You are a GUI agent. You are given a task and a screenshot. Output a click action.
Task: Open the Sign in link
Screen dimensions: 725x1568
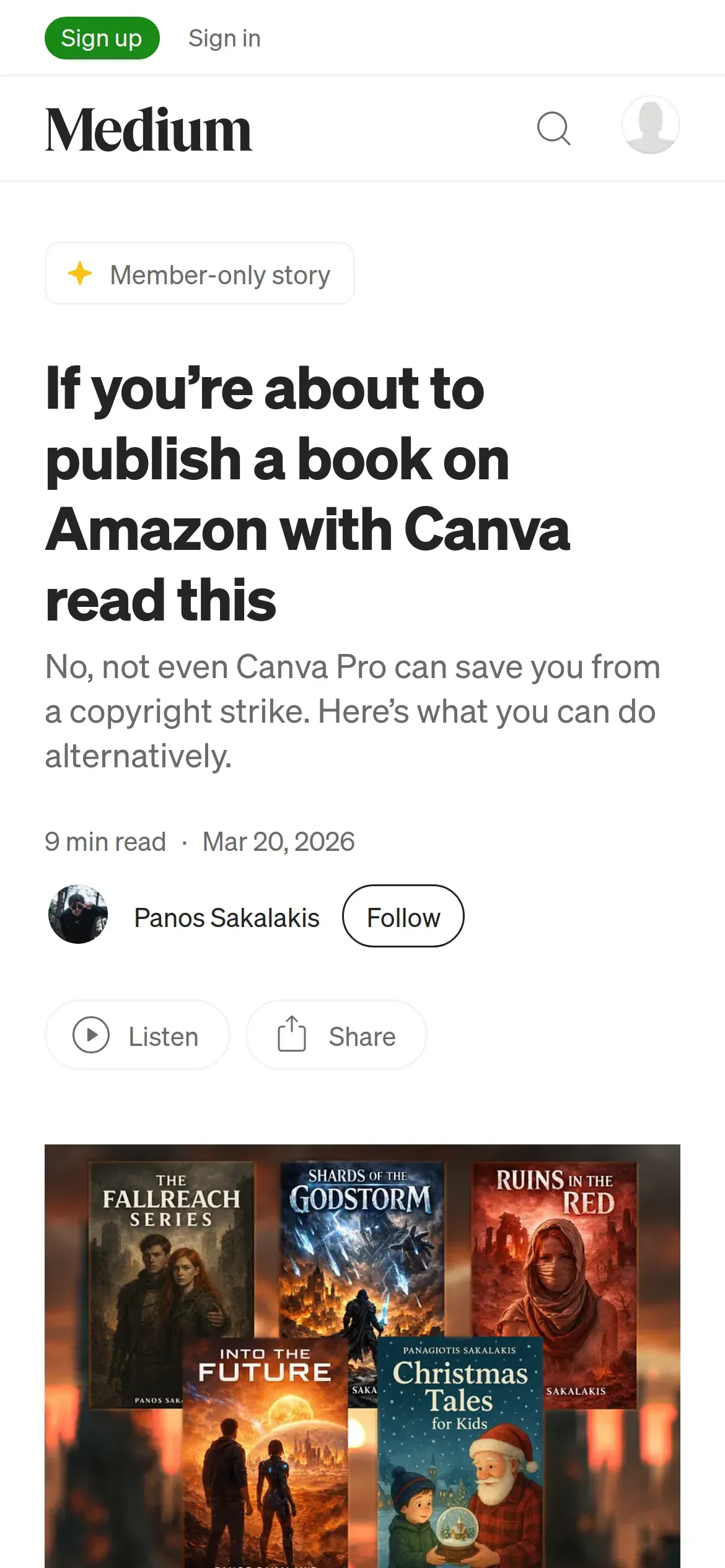point(224,38)
